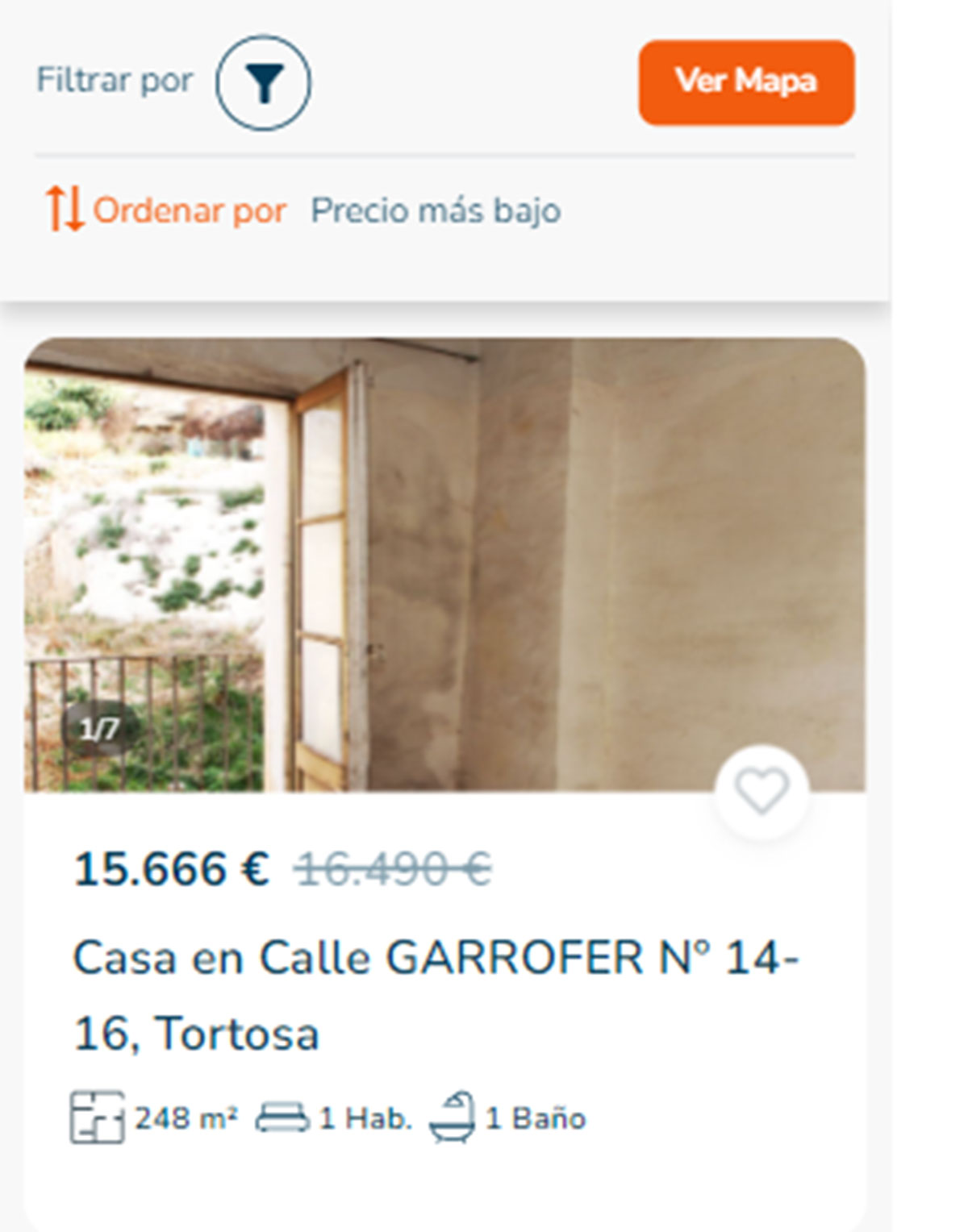Click the floor plan area icon
Viewport: 968px width, 1232px height.
pos(97,1117)
